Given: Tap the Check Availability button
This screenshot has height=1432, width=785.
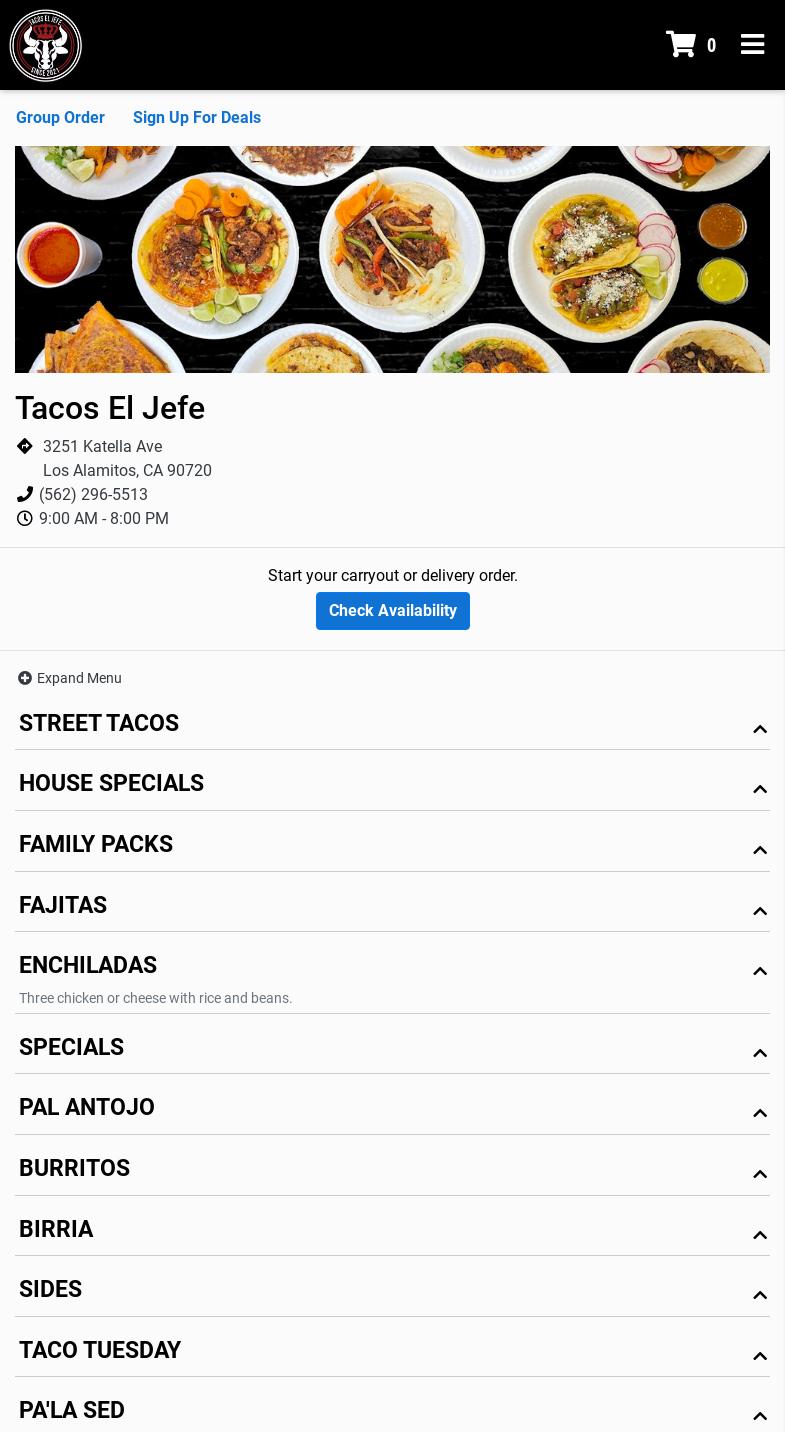Looking at the screenshot, I should [x=392, y=611].
